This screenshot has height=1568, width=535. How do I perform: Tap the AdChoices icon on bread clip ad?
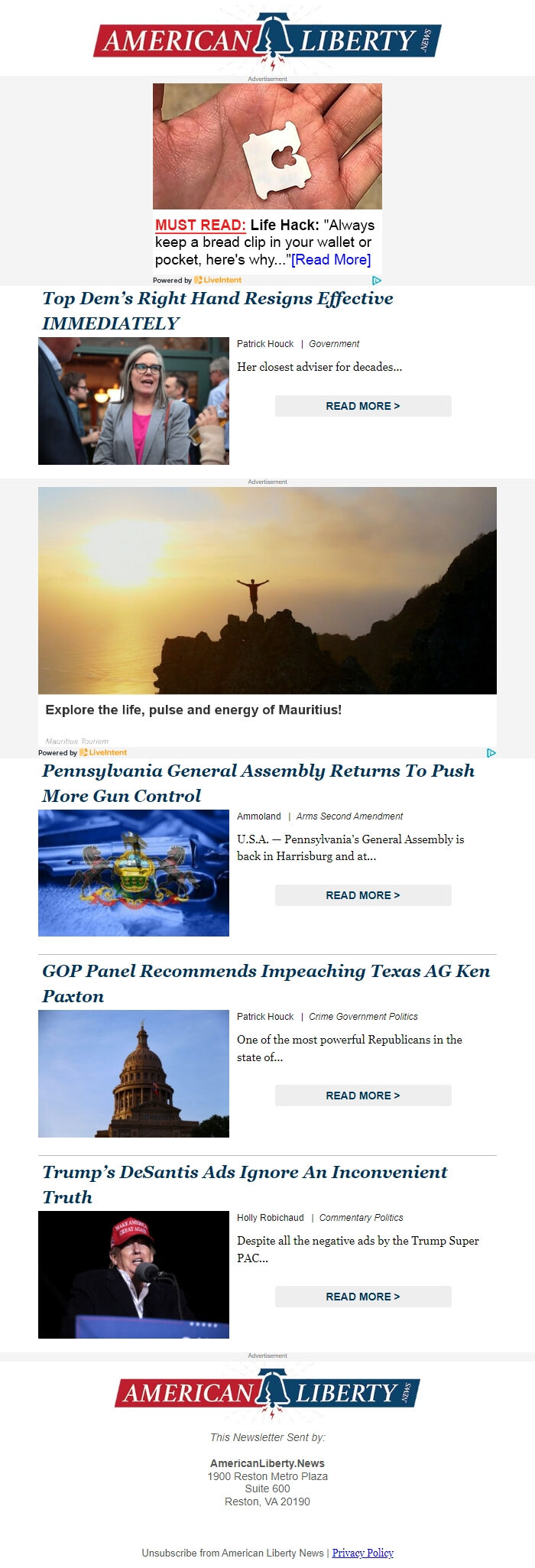point(376,281)
